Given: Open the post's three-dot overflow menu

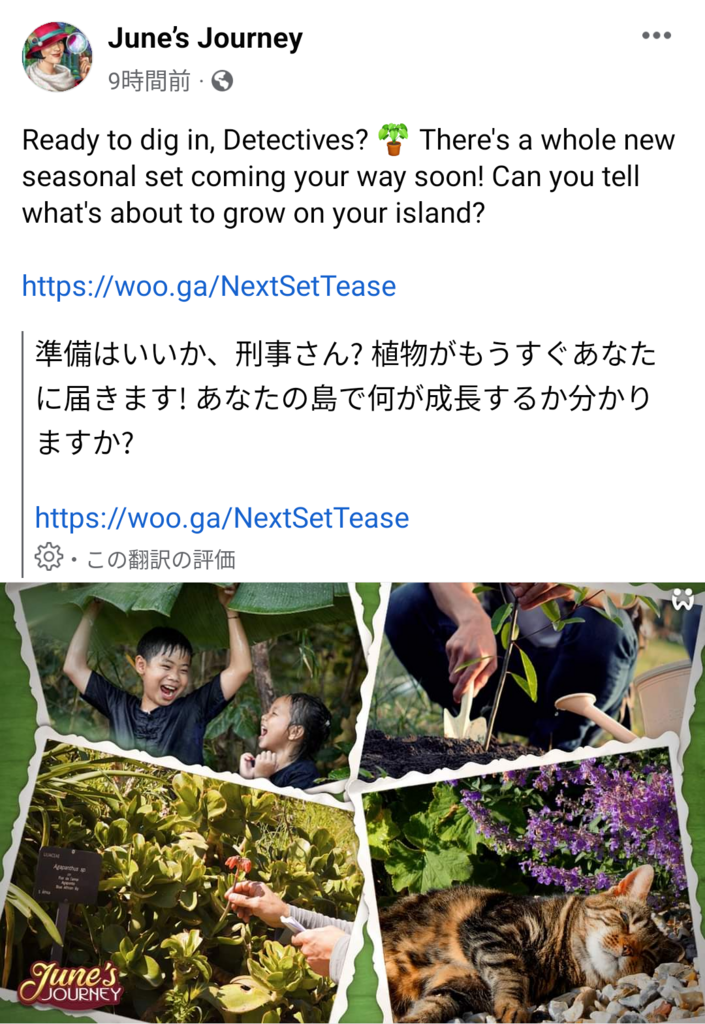Looking at the screenshot, I should point(656,36).
